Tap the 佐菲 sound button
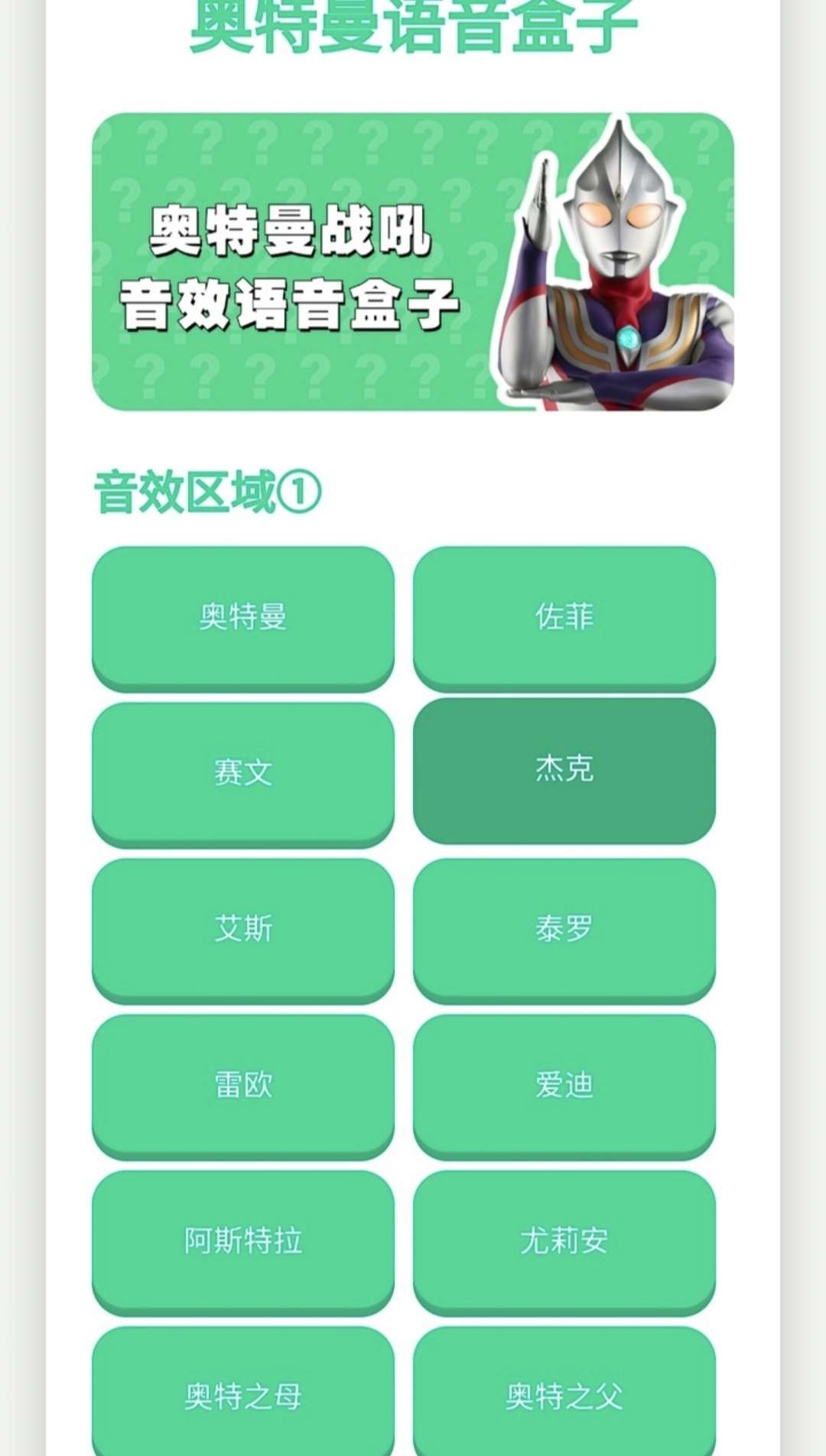The height and width of the screenshot is (1456, 826). pyautogui.click(x=564, y=616)
